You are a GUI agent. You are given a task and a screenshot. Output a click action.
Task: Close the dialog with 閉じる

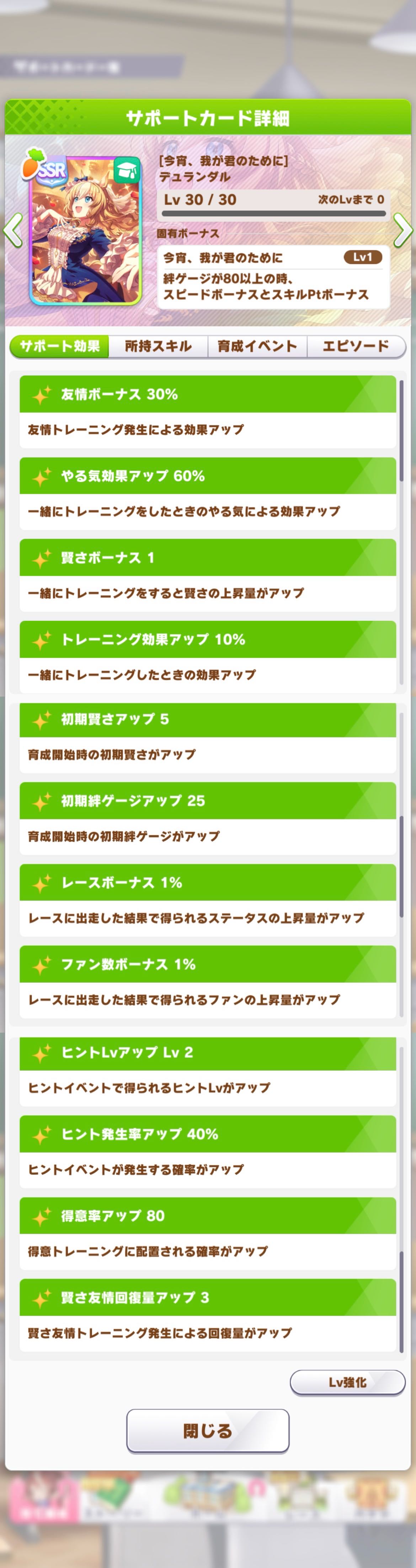[x=207, y=1431]
